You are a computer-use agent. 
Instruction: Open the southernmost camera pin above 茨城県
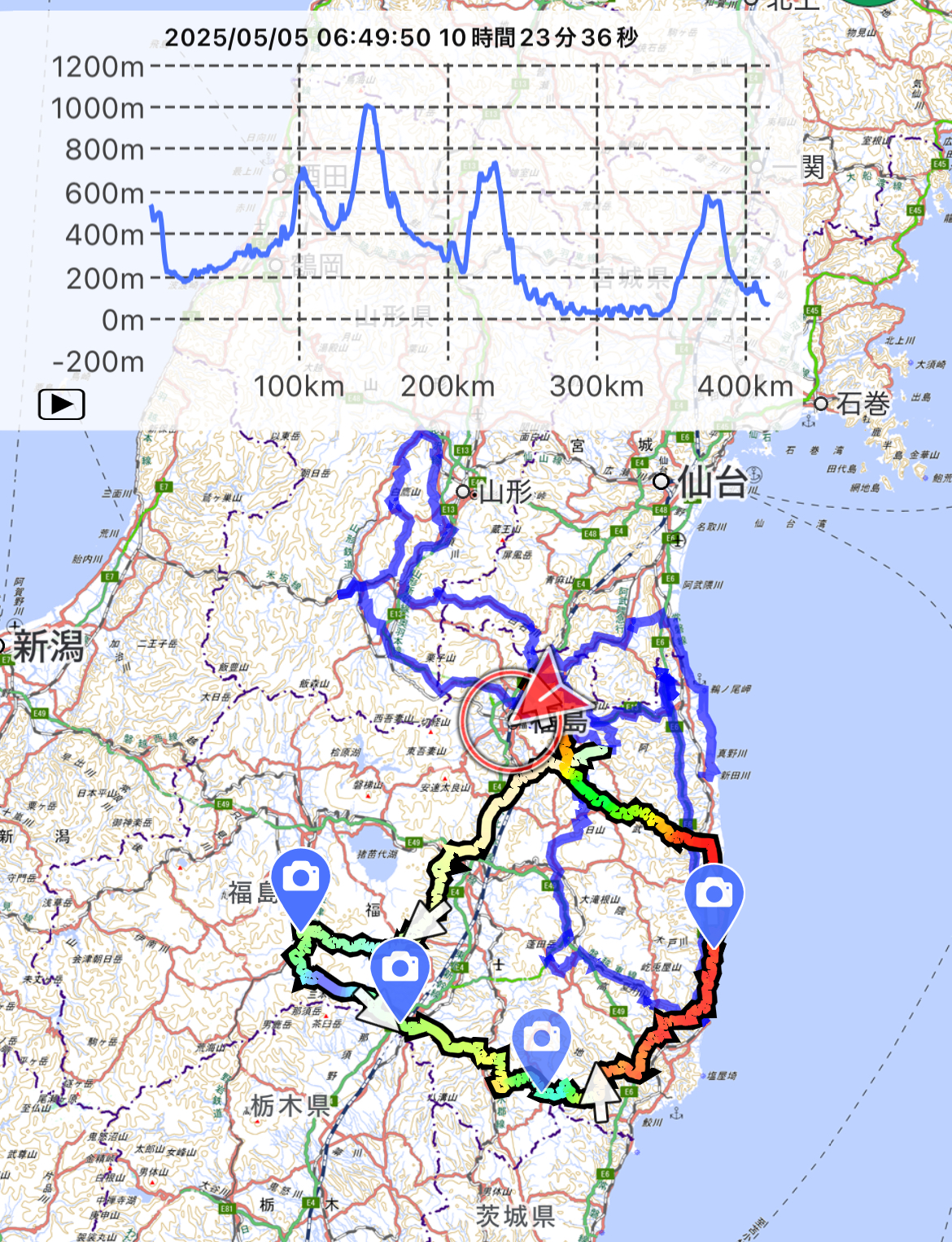click(x=541, y=1041)
